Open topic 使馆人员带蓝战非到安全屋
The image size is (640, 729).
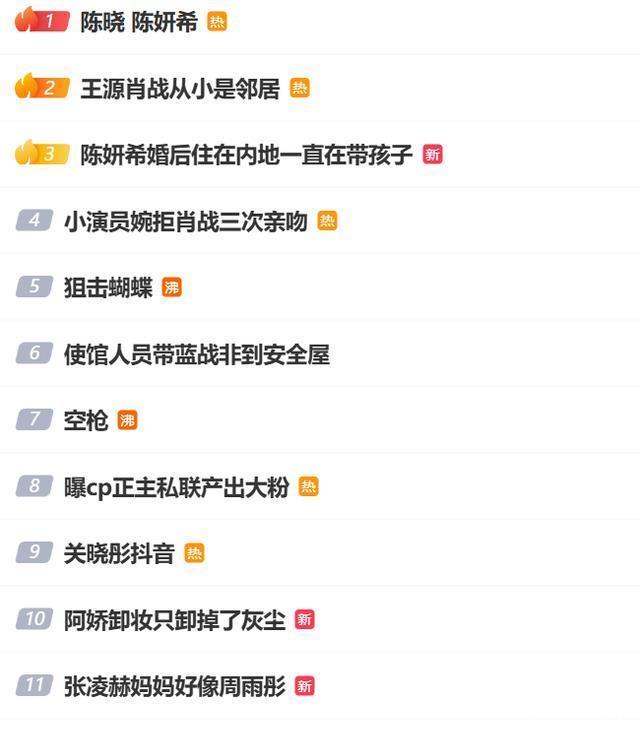point(196,354)
